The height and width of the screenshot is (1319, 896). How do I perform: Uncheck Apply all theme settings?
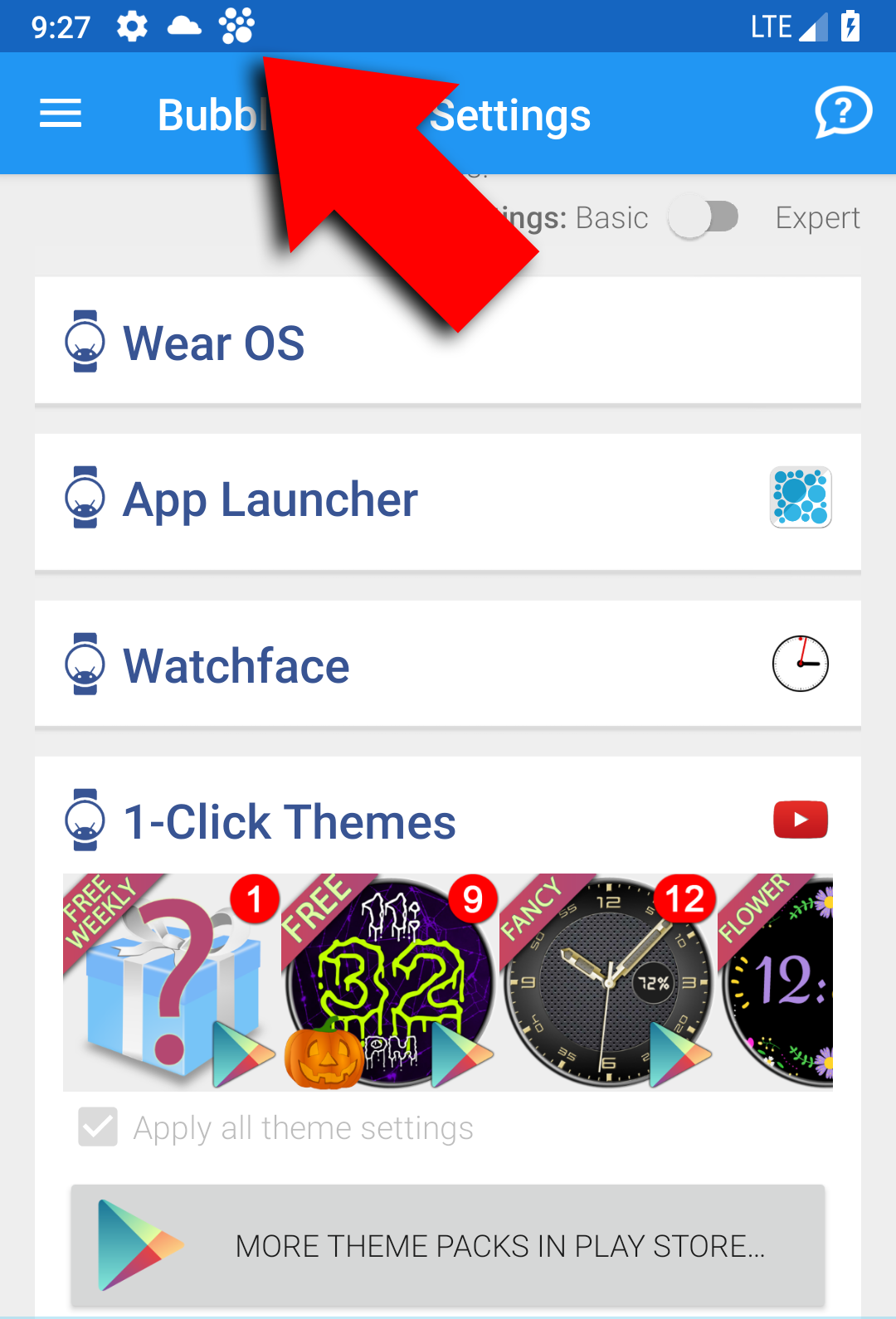[x=98, y=1127]
